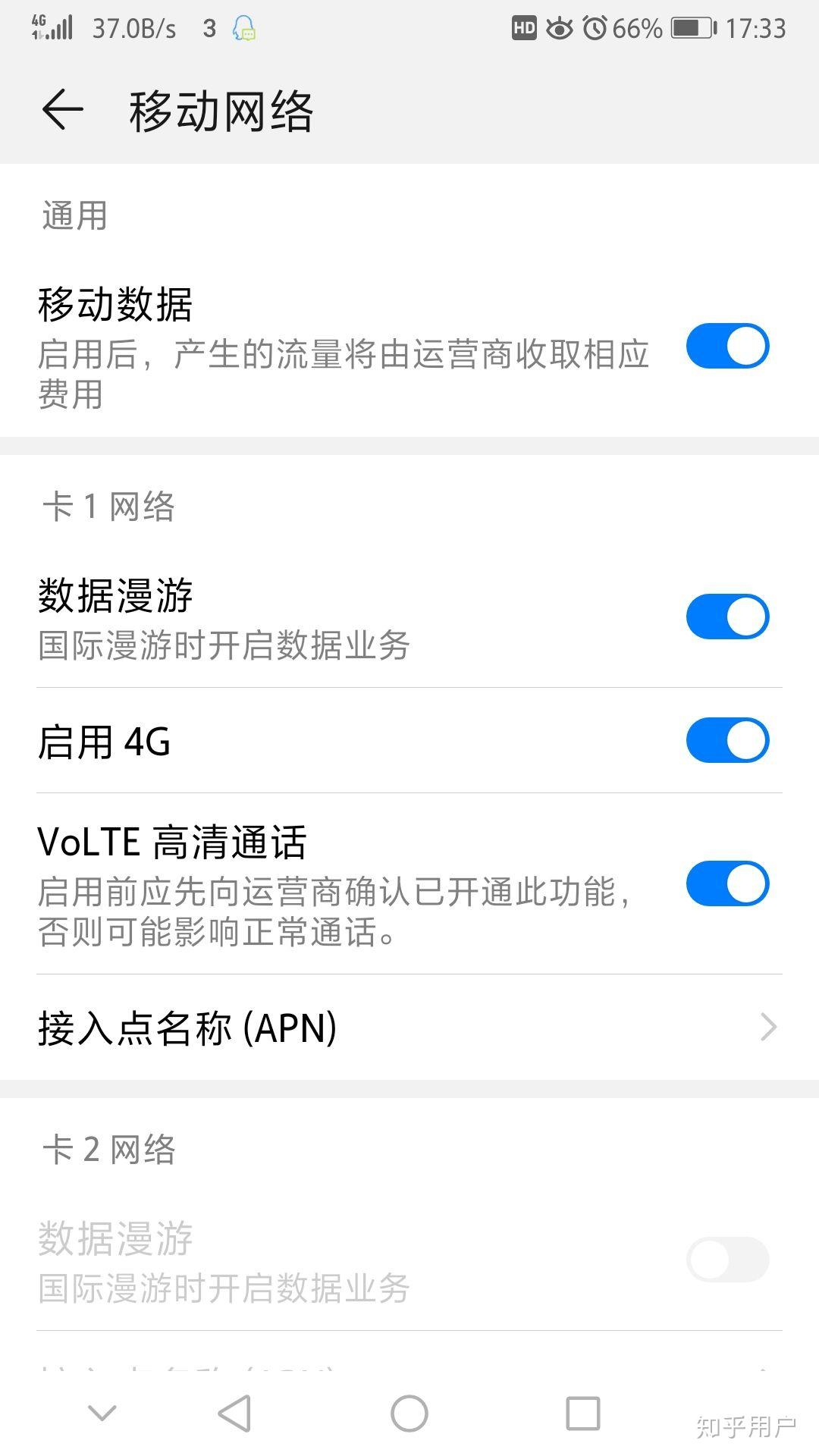Tap the HD indicator in status bar
The width and height of the screenshot is (819, 1456).
[x=525, y=27]
